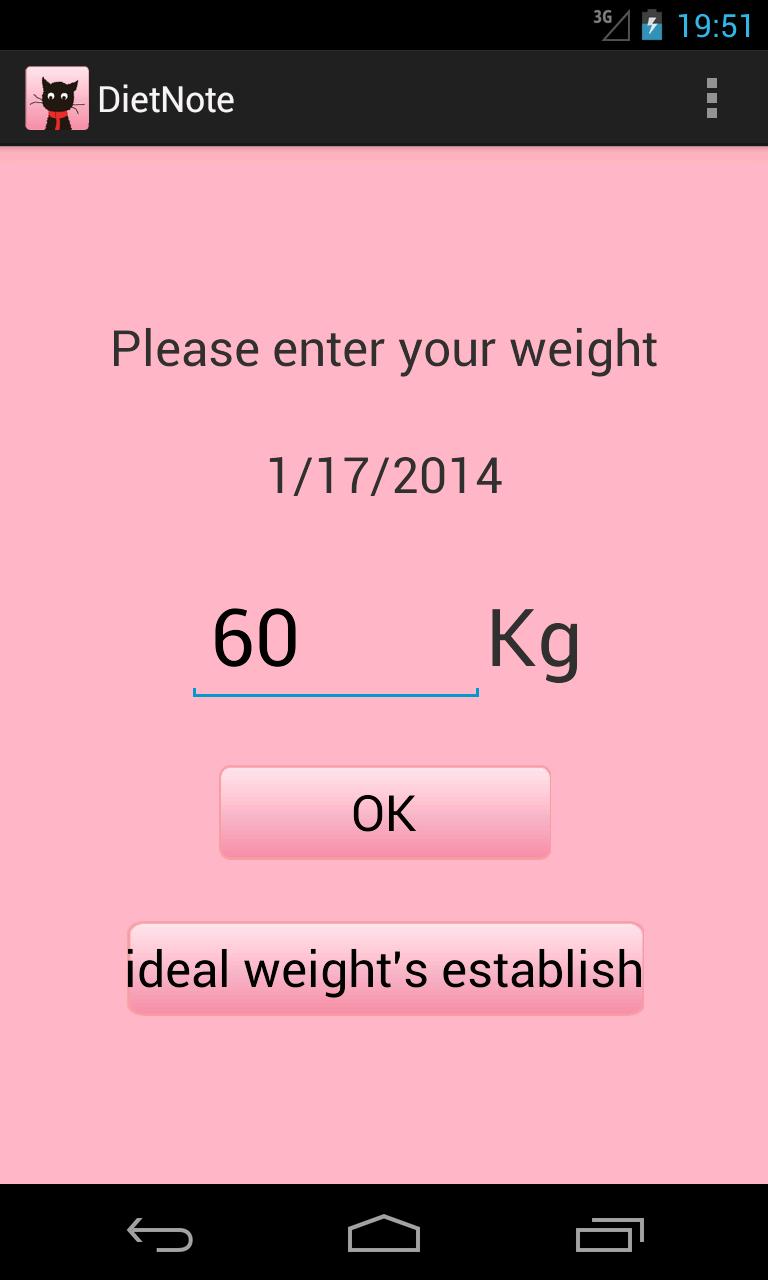The image size is (768, 1280).
Task: Tap the battery charging indicator
Action: tap(651, 25)
